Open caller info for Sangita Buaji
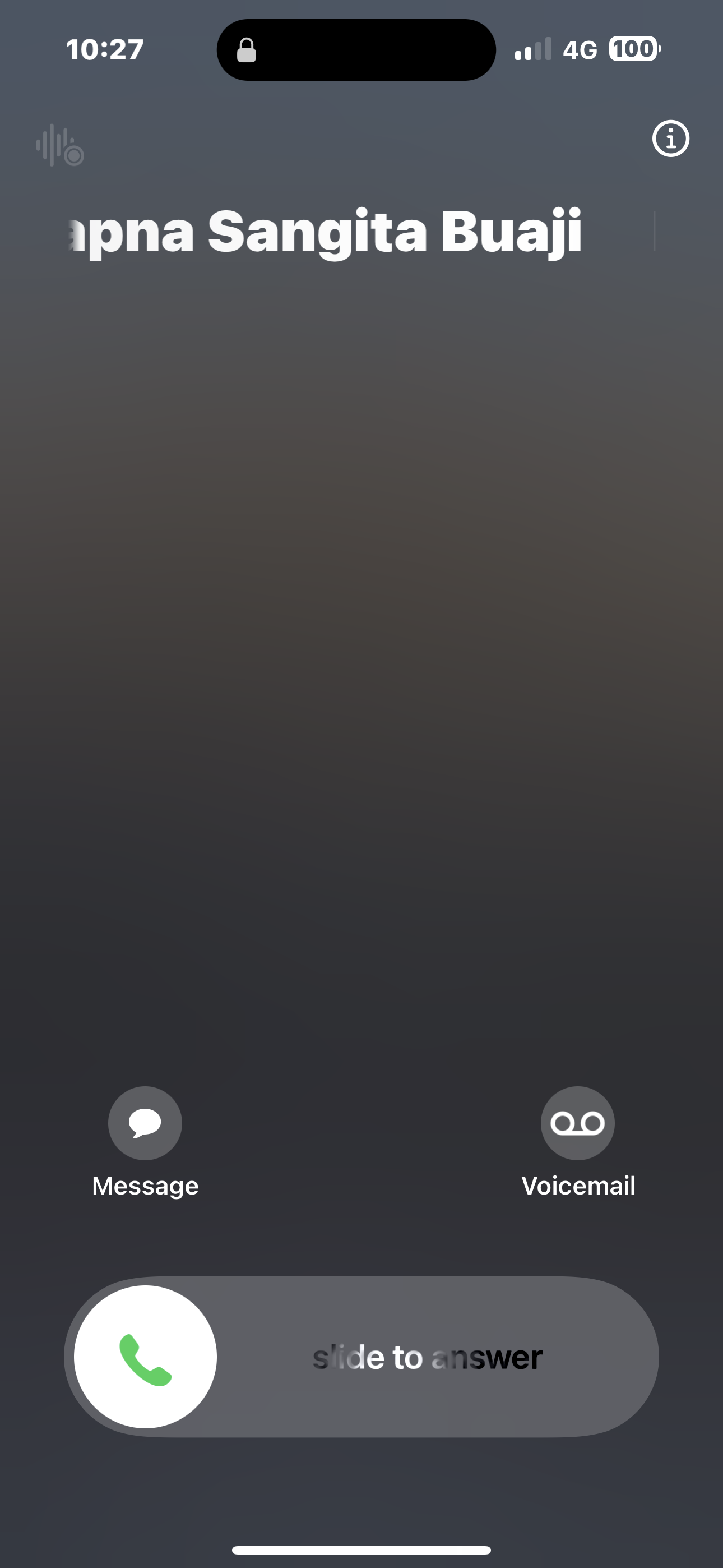The width and height of the screenshot is (723, 1568). [x=671, y=139]
